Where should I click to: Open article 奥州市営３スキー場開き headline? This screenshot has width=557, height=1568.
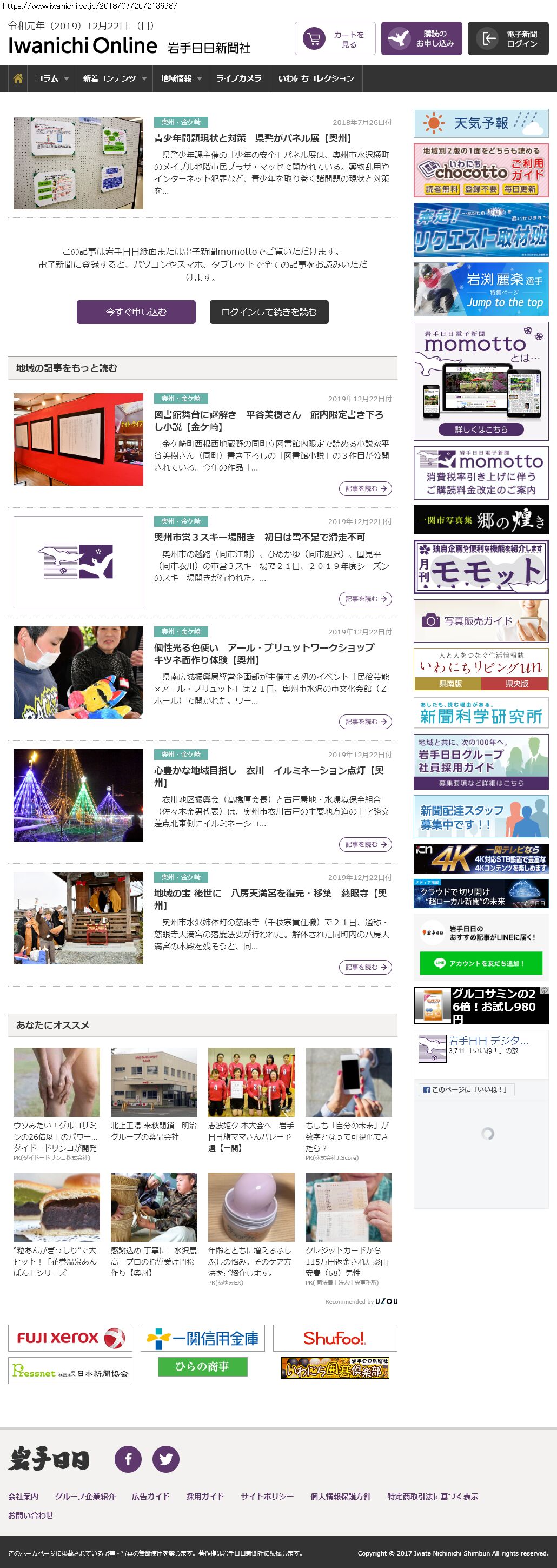pos(260,538)
